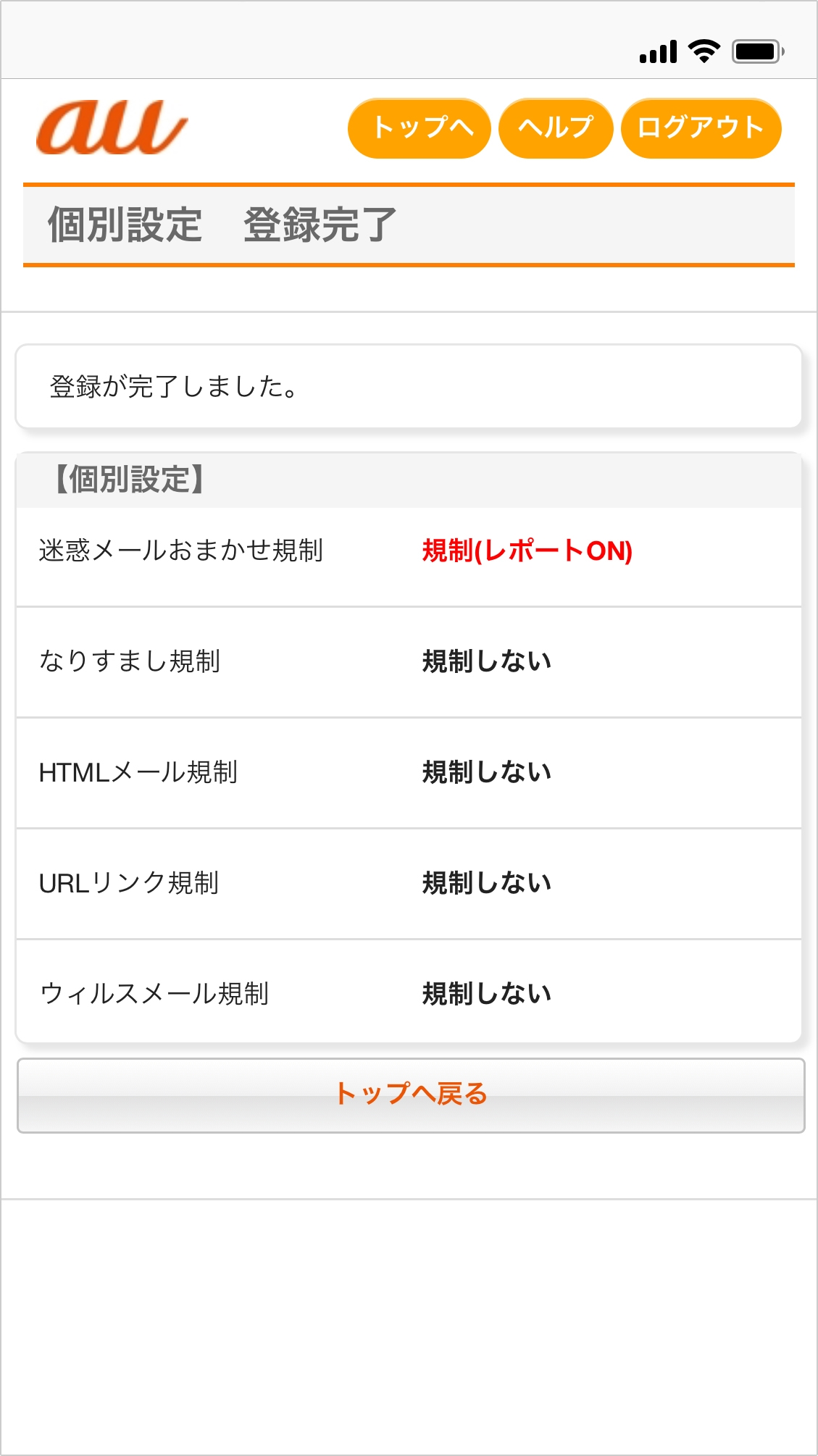Click 規制しない next to なりすまし規制
The image size is (818, 1456).
pos(486,661)
